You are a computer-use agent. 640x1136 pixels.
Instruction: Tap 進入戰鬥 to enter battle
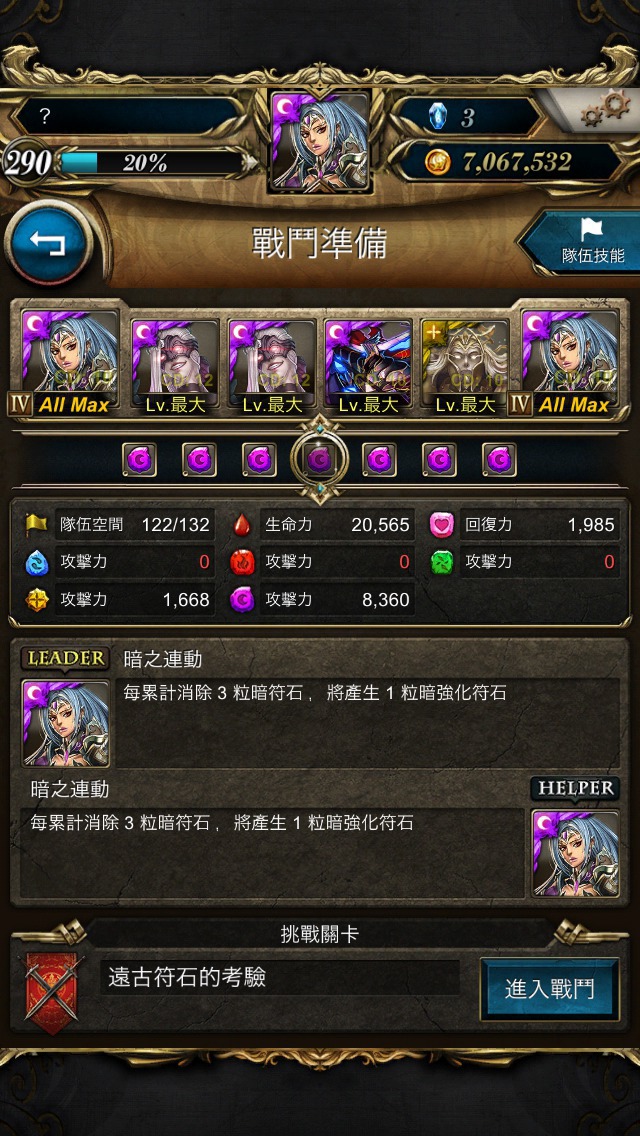click(549, 988)
